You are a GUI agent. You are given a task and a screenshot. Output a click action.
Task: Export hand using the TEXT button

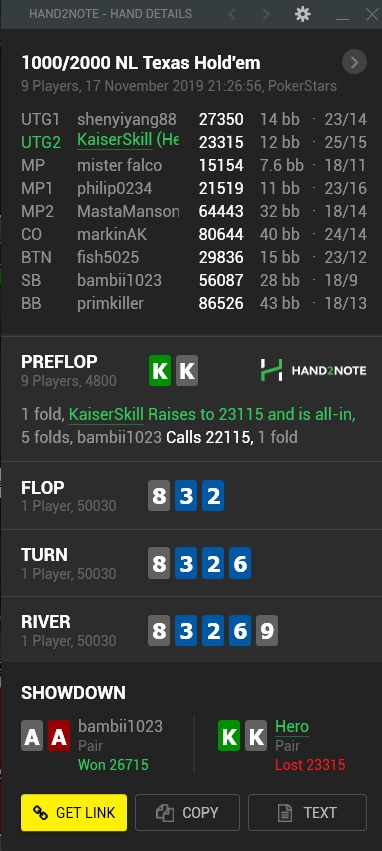click(x=307, y=812)
